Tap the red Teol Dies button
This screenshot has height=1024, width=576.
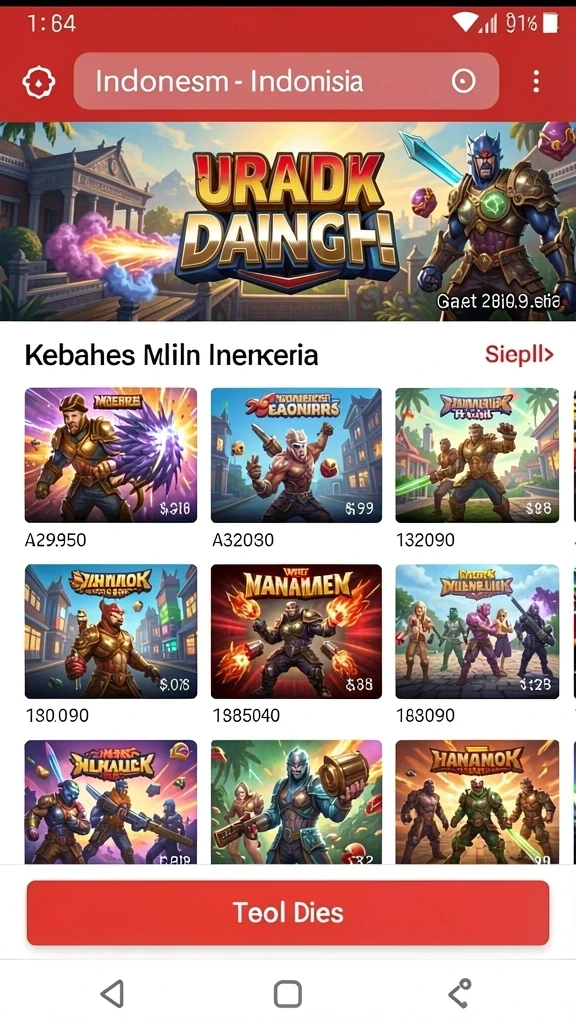pos(287,912)
